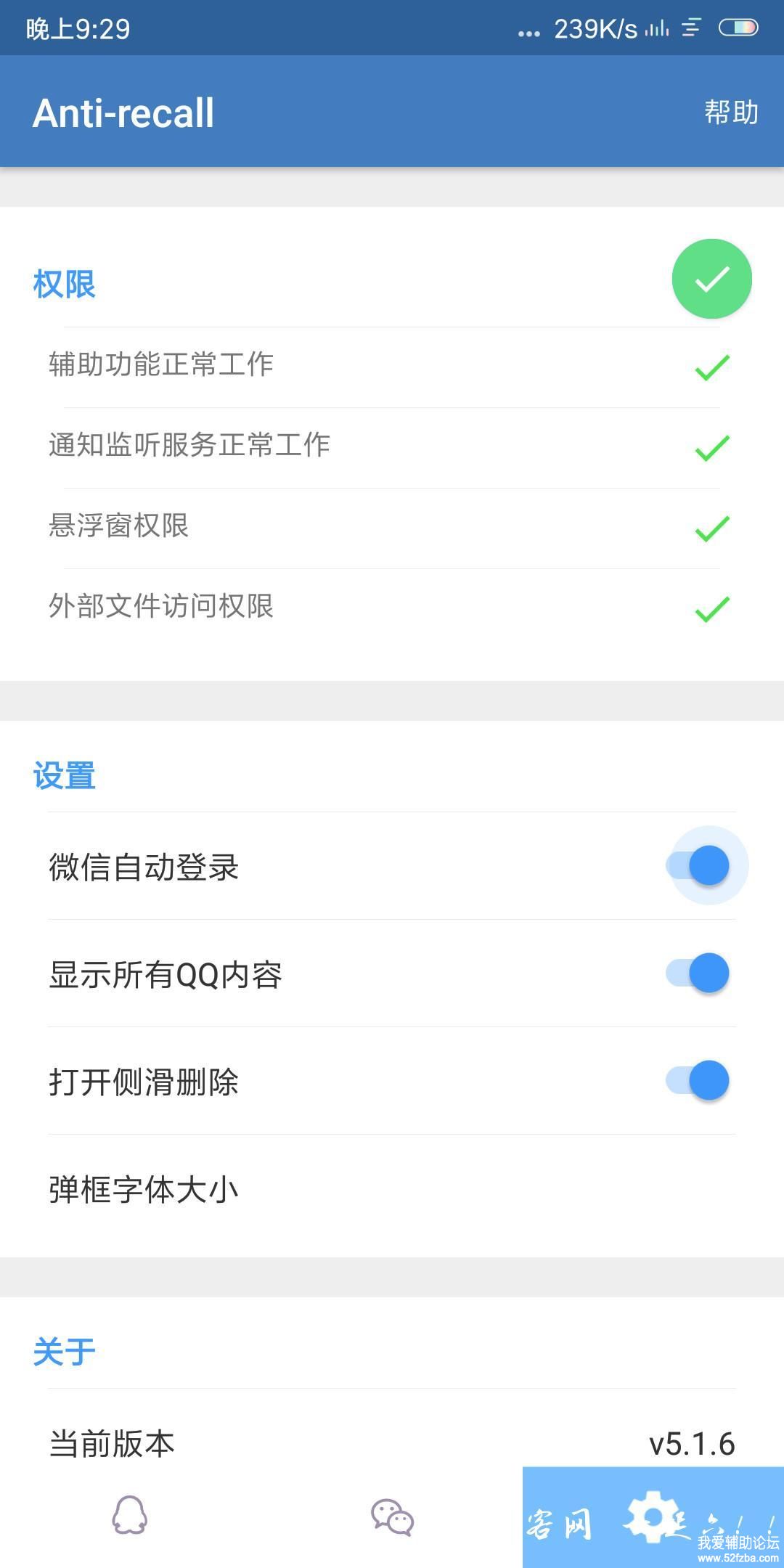Disable 显示所有QQ内容 switch
This screenshot has height=1568, width=784.
(698, 973)
